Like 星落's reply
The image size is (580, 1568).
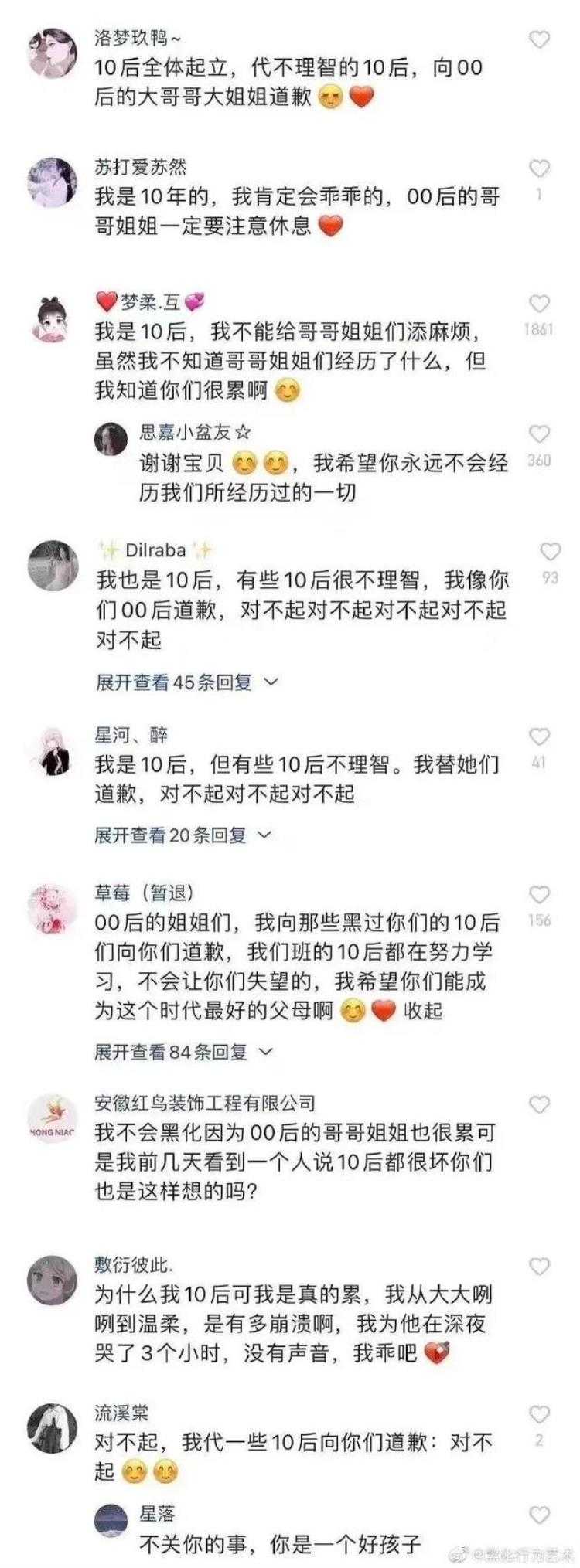pyautogui.click(x=539, y=1515)
